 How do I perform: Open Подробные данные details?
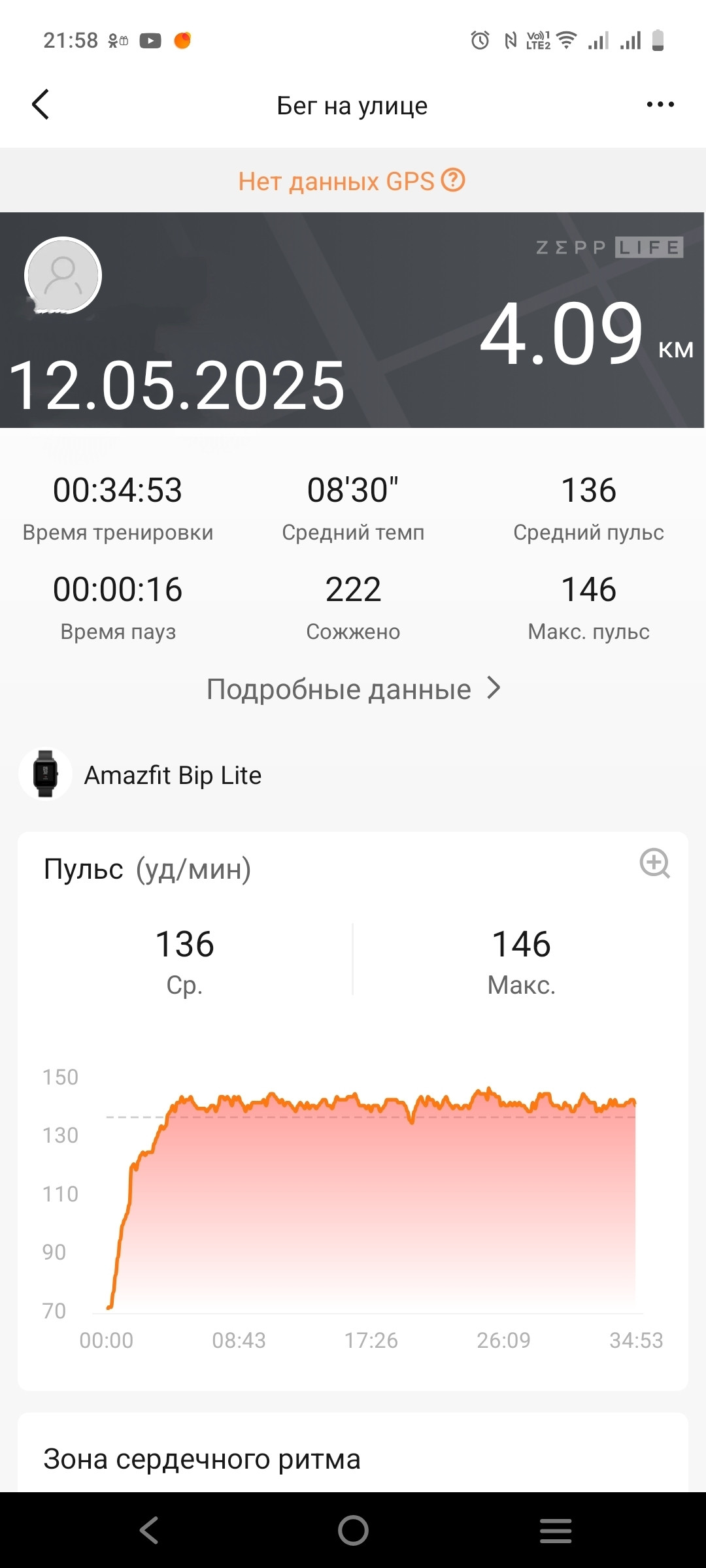354,689
